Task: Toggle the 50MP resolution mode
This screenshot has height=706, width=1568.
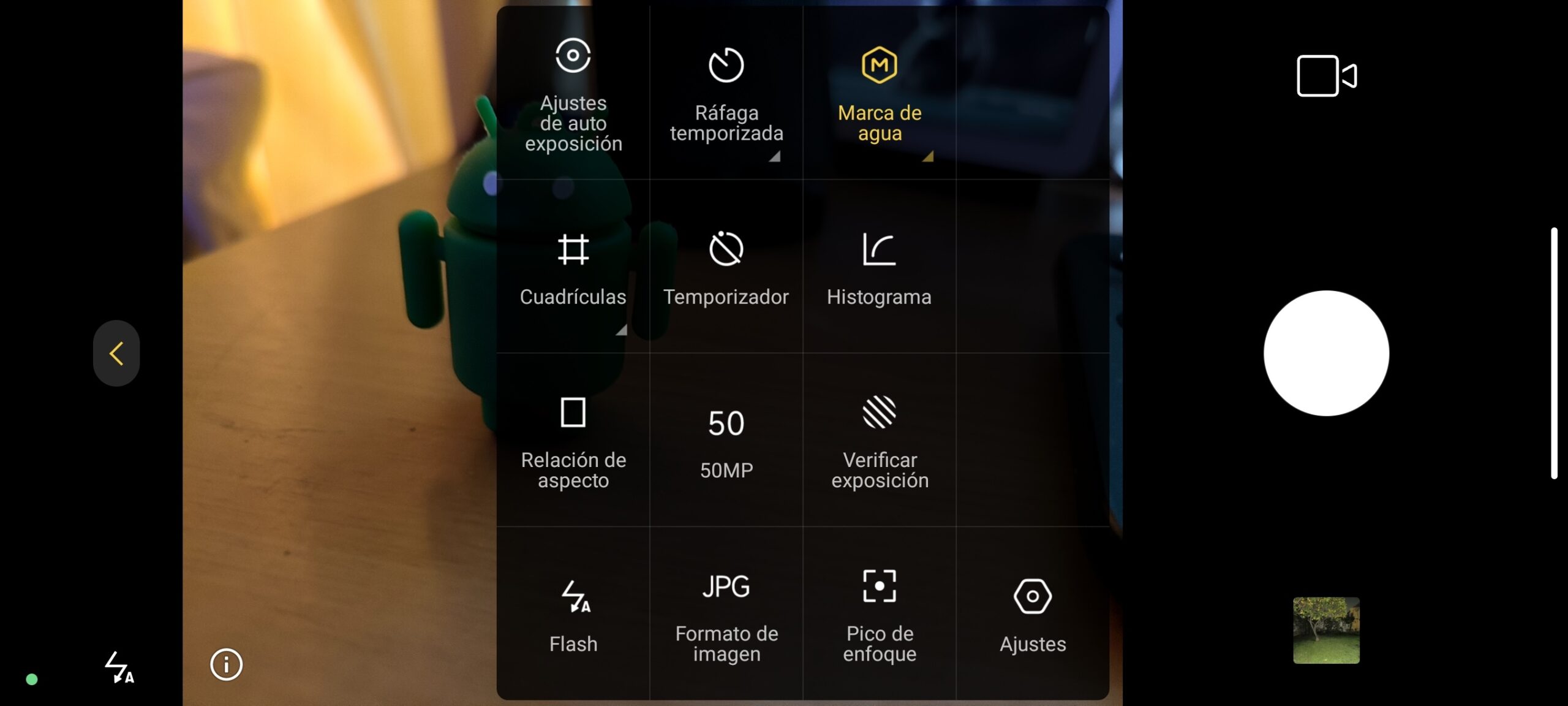Action: coord(726,441)
